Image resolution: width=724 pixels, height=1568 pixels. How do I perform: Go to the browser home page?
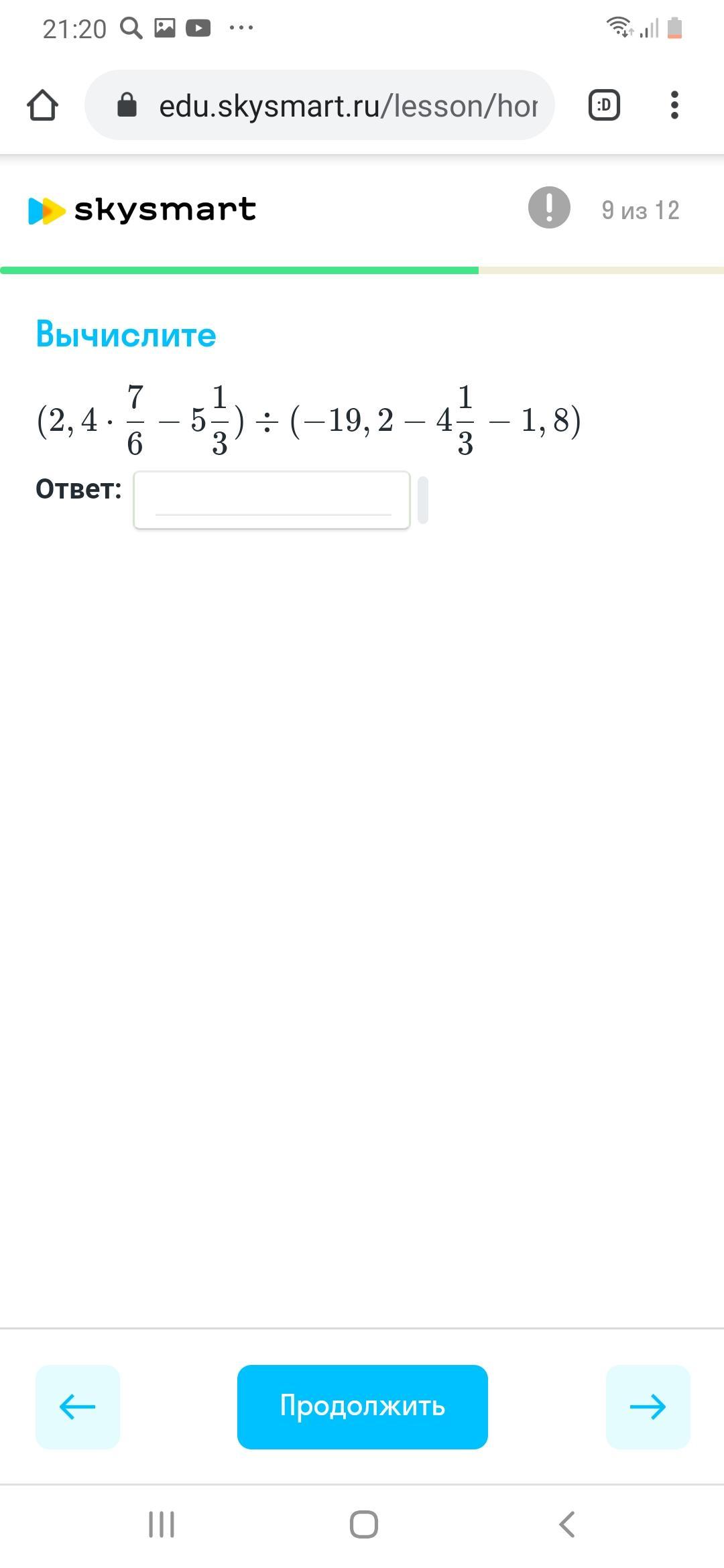(x=42, y=105)
